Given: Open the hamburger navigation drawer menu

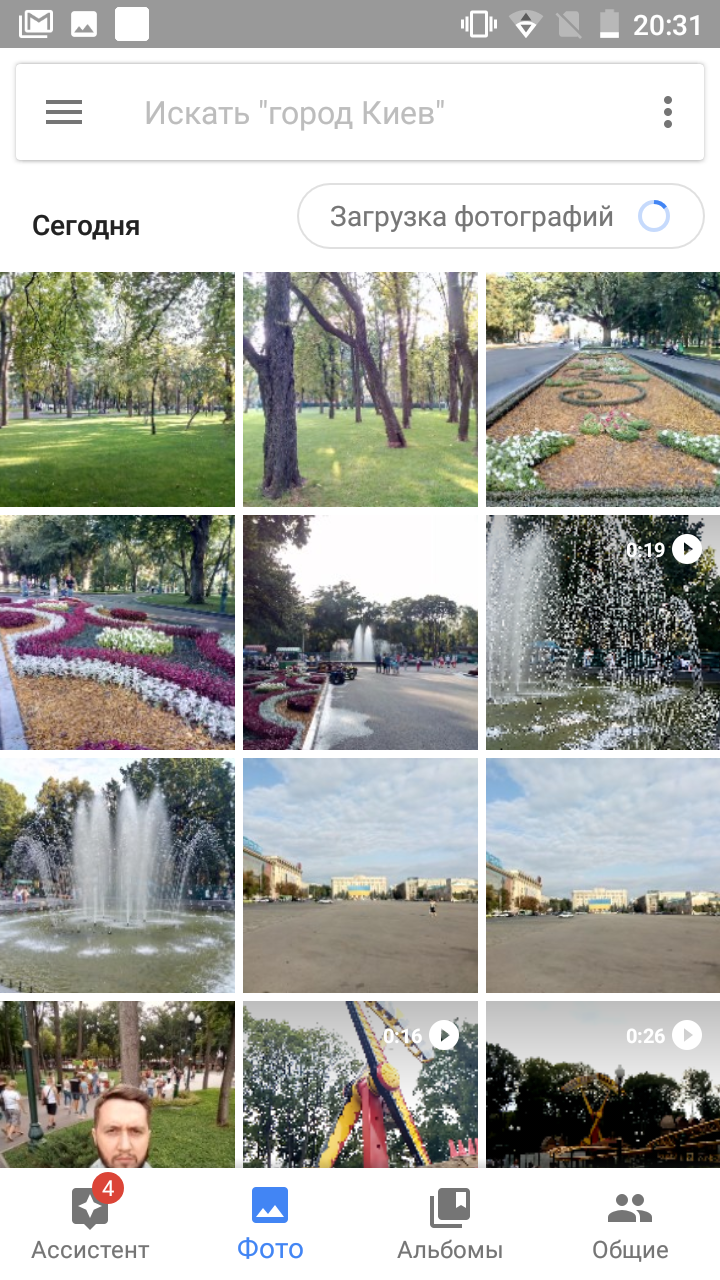Looking at the screenshot, I should (x=64, y=112).
